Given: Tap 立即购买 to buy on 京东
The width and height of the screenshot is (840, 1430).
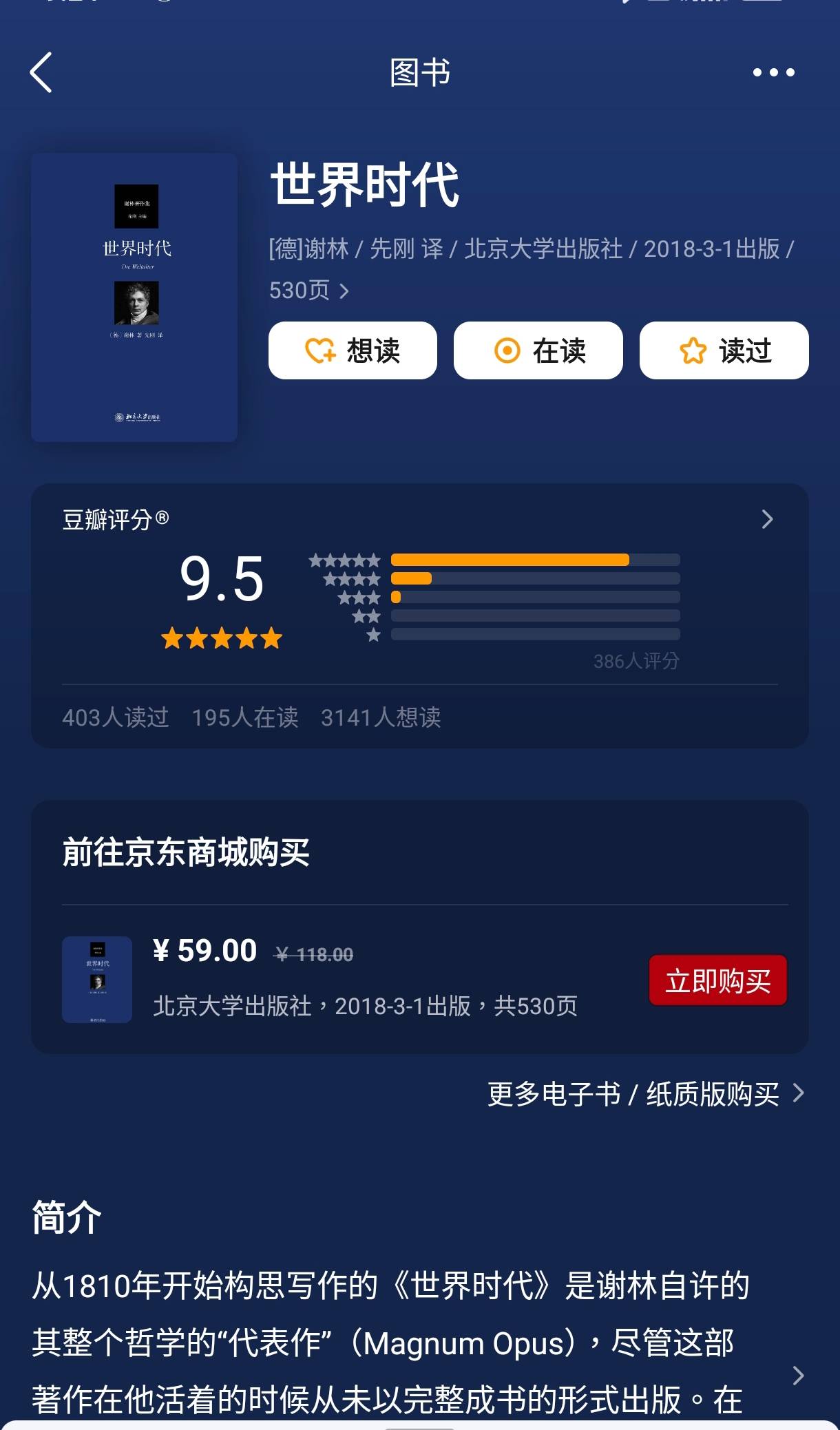Looking at the screenshot, I should 717,980.
